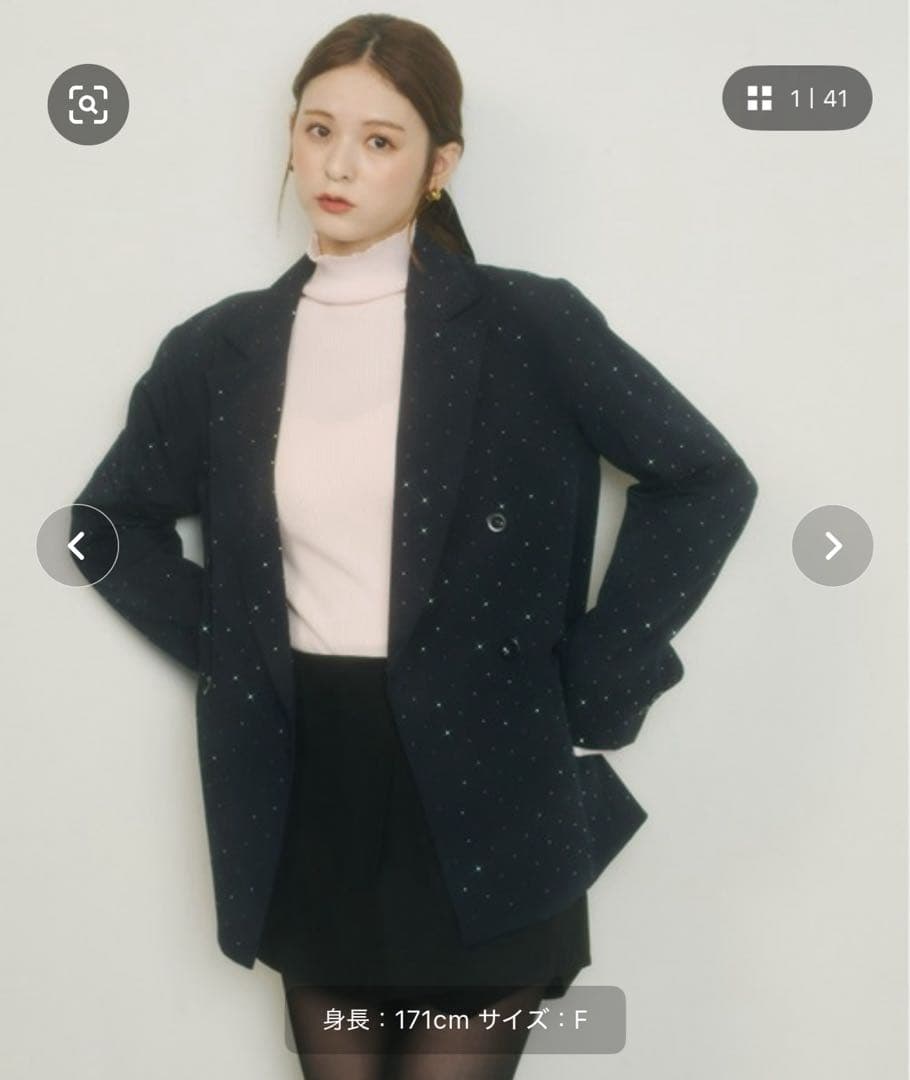Image resolution: width=910 pixels, height=1080 pixels.
Task: Open the image grid showing 1 | 41
Action: pos(797,98)
